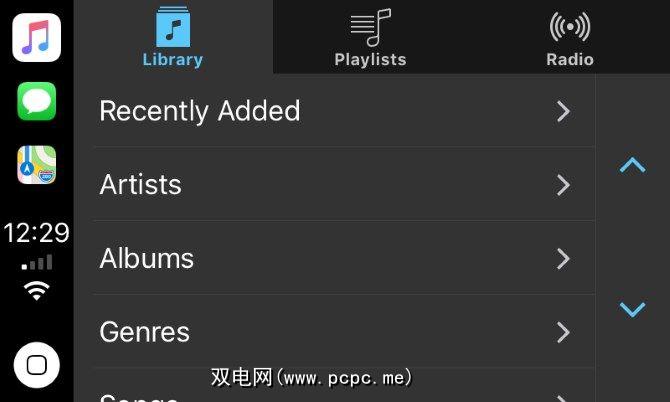The height and width of the screenshot is (402, 670).
Task: Open the Music app in the sidebar
Action: [37, 38]
